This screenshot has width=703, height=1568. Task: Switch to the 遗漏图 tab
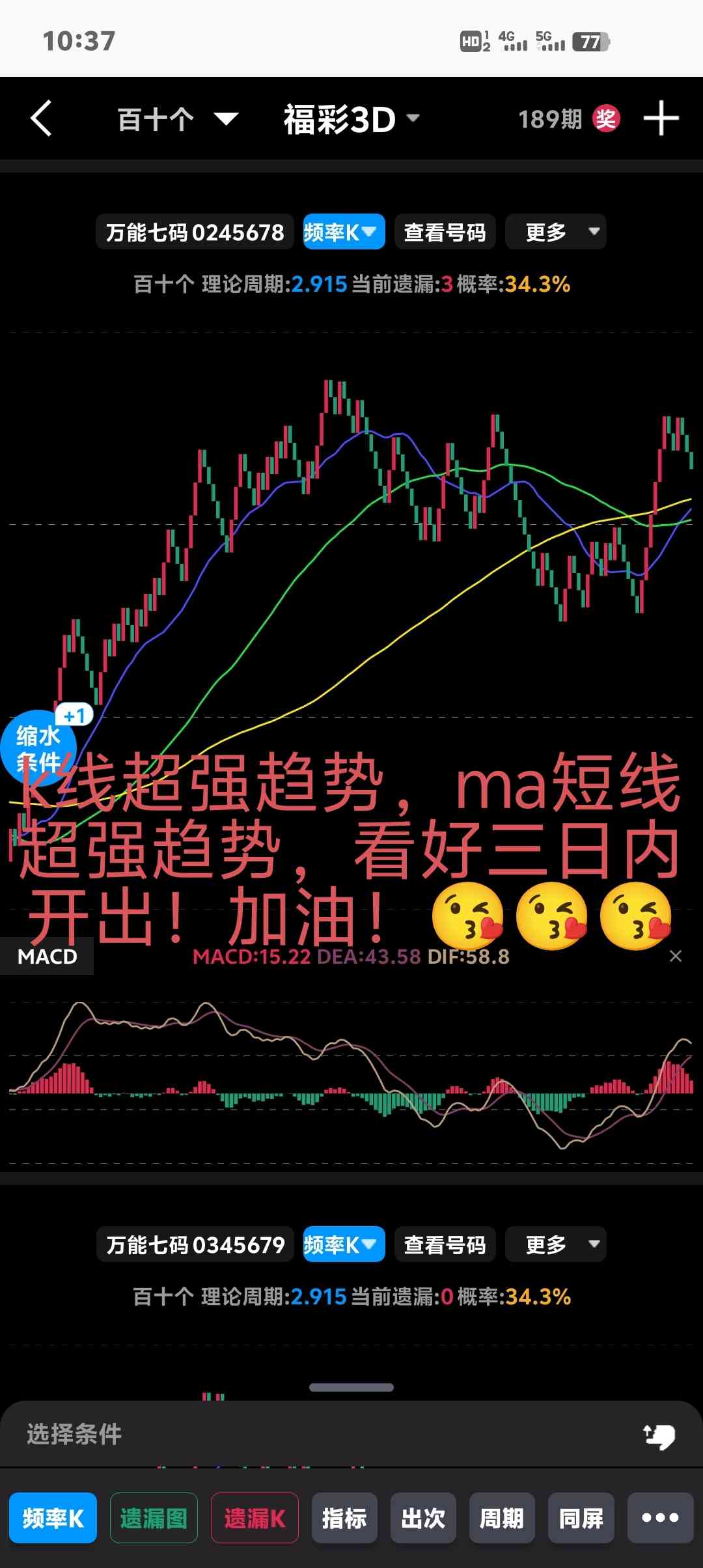[x=154, y=1518]
